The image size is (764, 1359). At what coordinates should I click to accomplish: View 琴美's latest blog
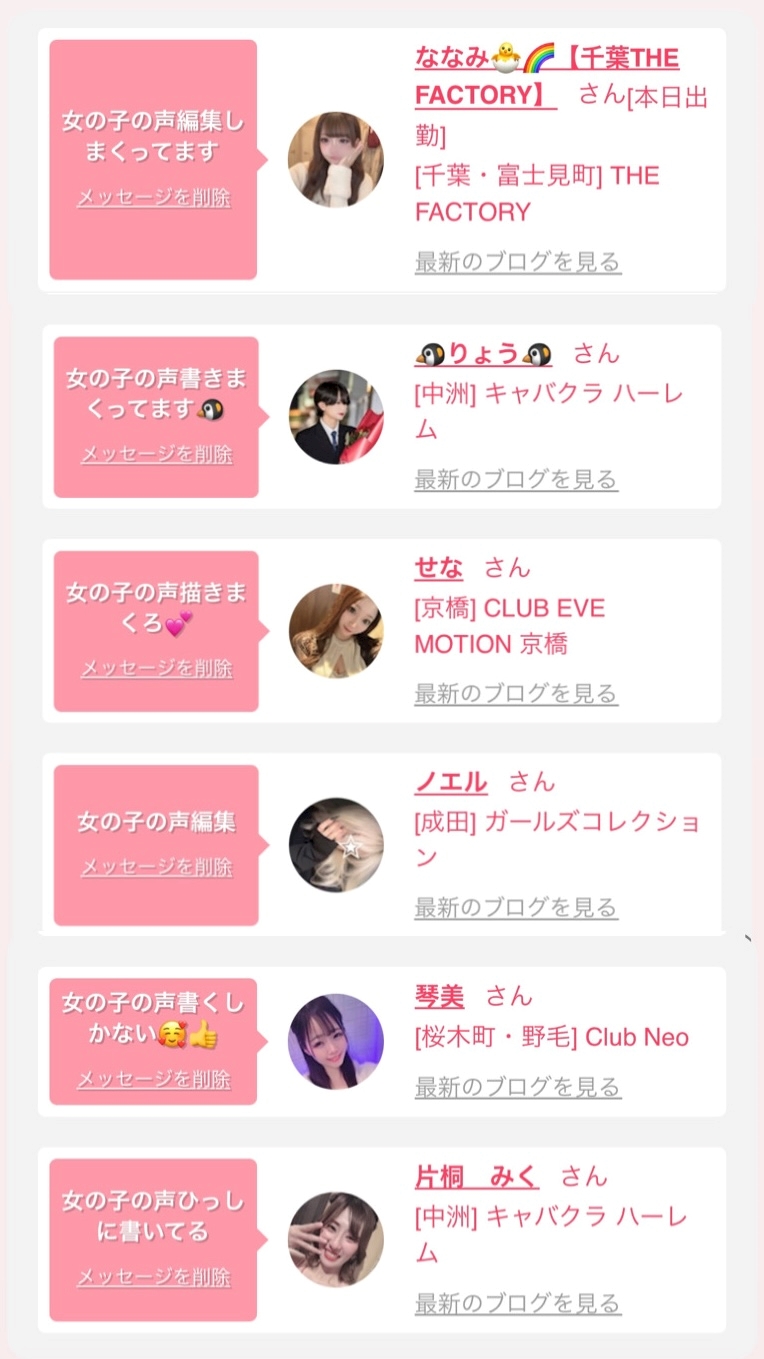518,1087
